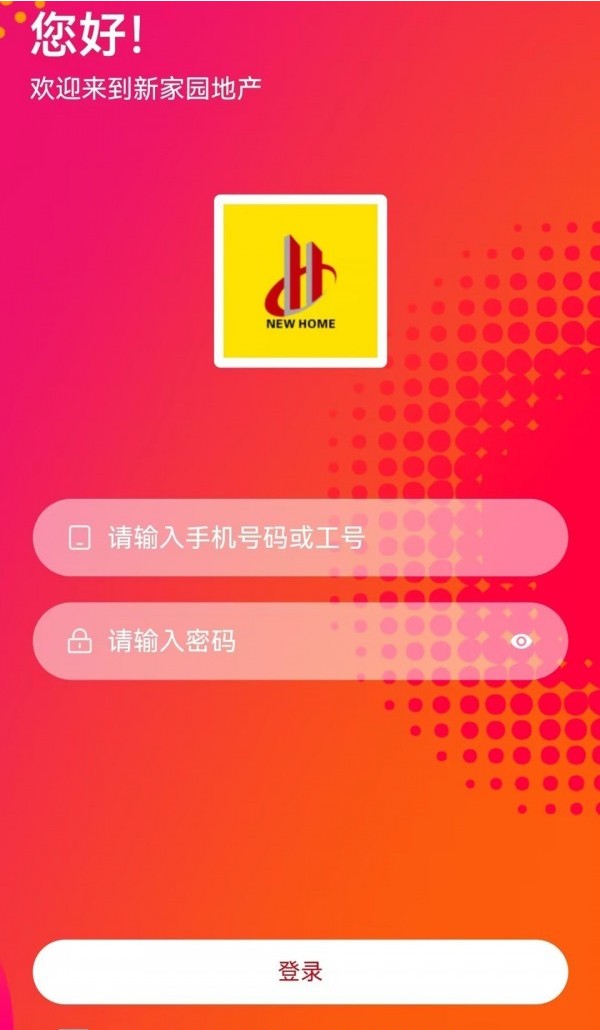Toggle password visibility with the eye icon
Image resolution: width=600 pixels, height=1030 pixels.
point(521,641)
